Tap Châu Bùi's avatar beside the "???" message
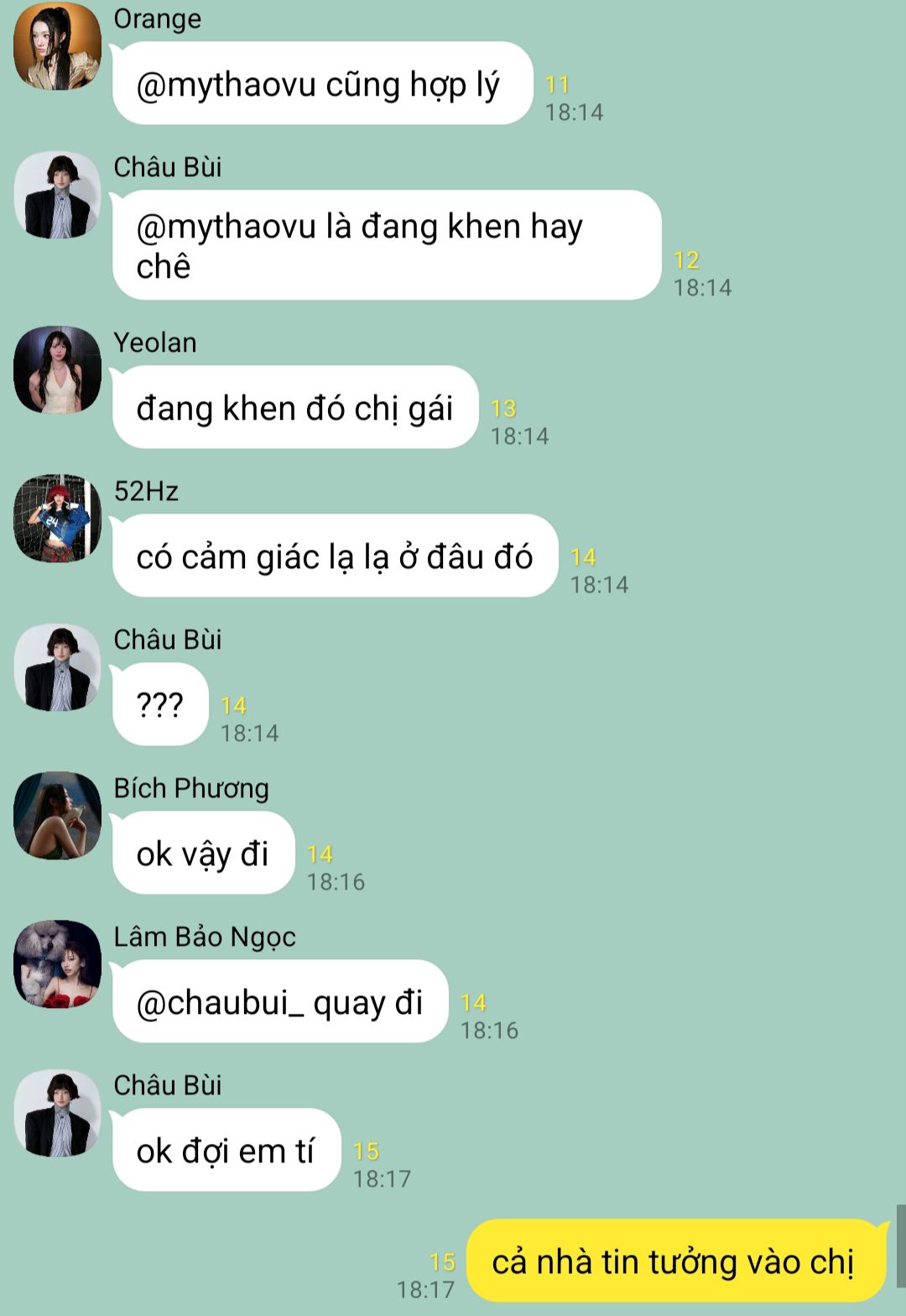The width and height of the screenshot is (906, 1316). (x=57, y=666)
